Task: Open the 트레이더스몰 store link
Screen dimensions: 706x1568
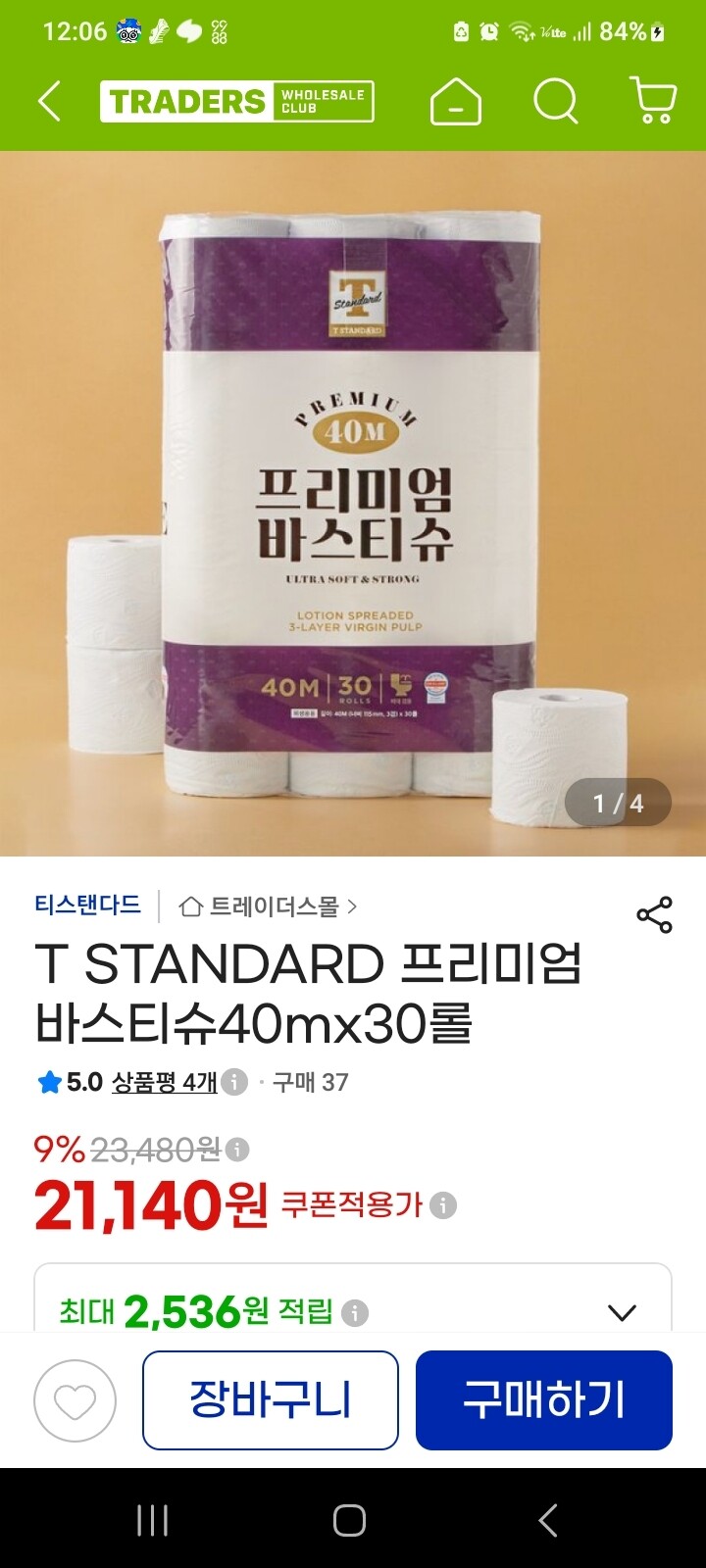Action: 268,906
